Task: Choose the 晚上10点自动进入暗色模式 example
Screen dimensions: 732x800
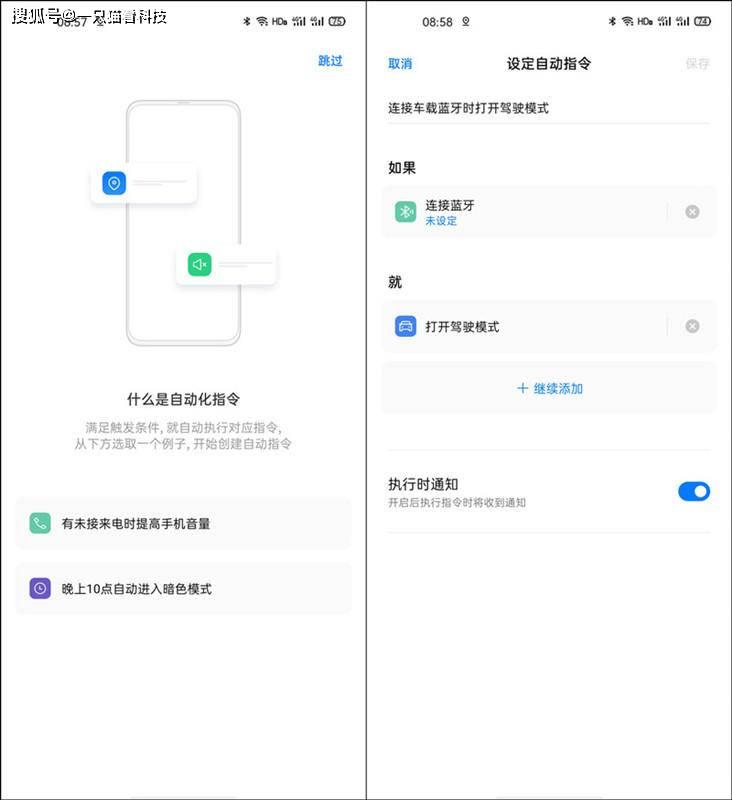Action: (183, 588)
